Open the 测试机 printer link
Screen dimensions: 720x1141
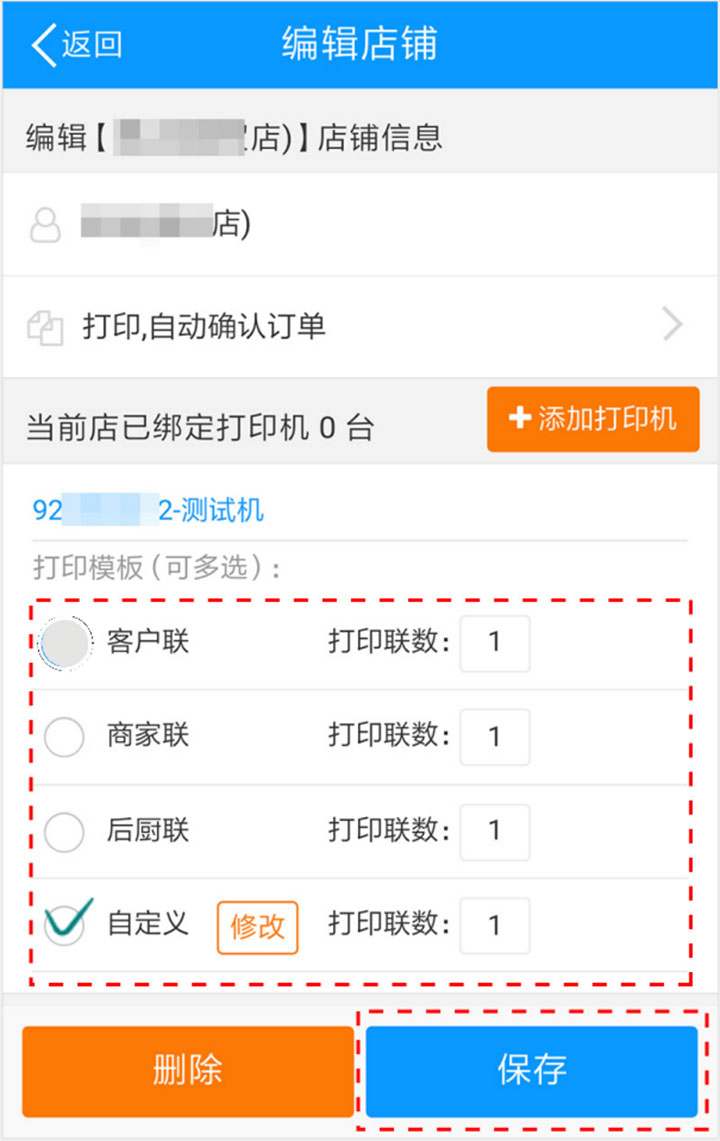[148, 511]
